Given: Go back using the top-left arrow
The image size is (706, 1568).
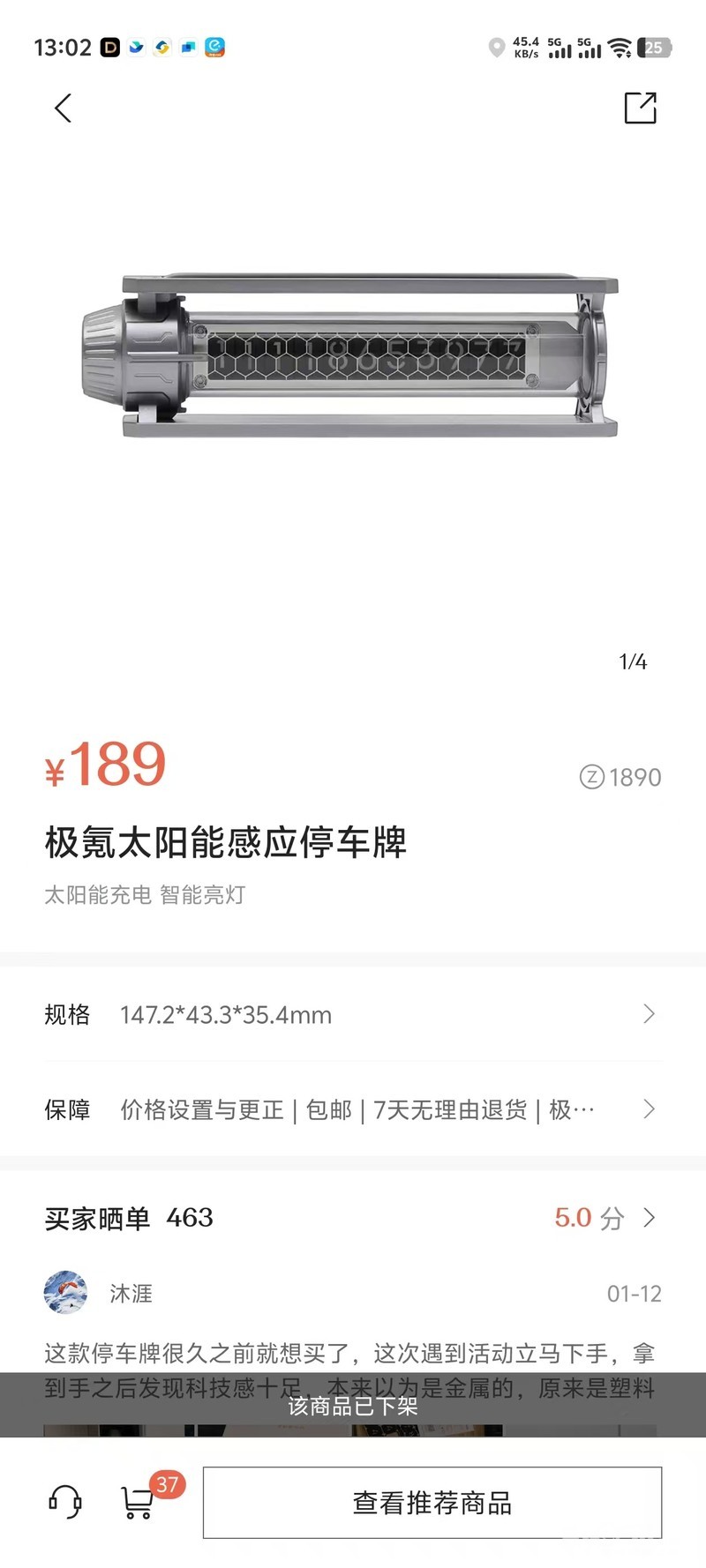Looking at the screenshot, I should point(63,108).
